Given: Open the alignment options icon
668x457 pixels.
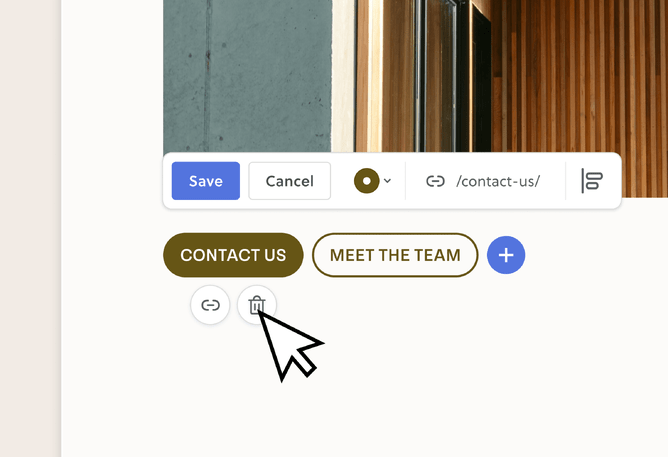Looking at the screenshot, I should point(592,181).
